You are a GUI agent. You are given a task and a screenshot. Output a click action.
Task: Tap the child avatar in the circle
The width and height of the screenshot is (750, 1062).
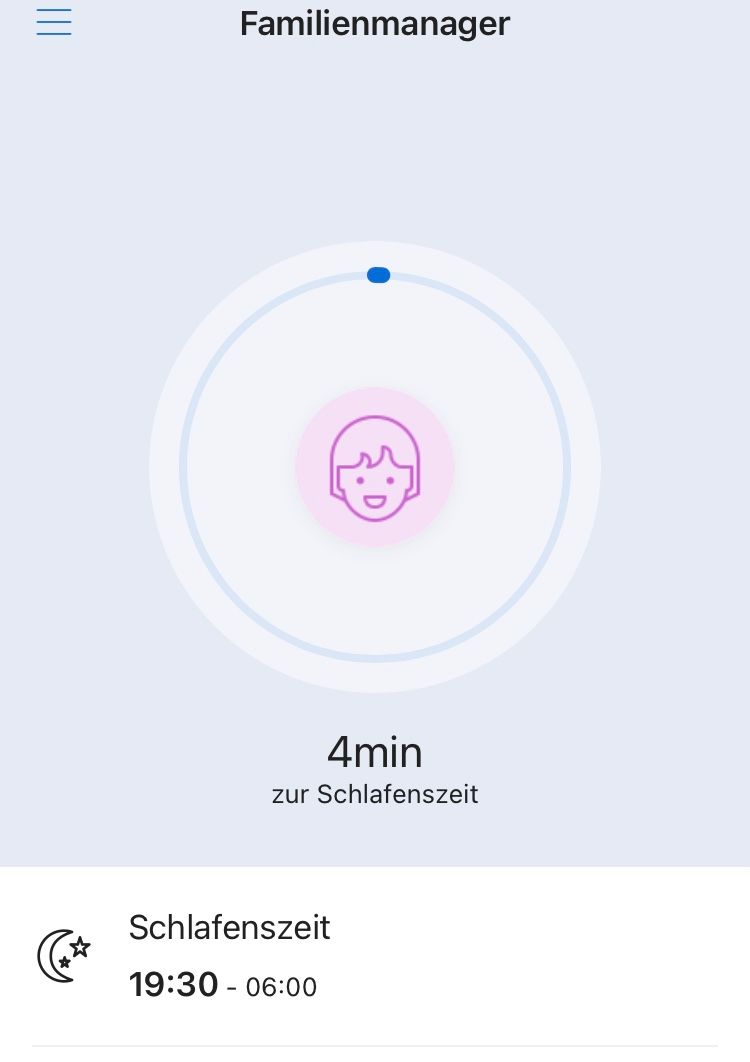pos(375,467)
